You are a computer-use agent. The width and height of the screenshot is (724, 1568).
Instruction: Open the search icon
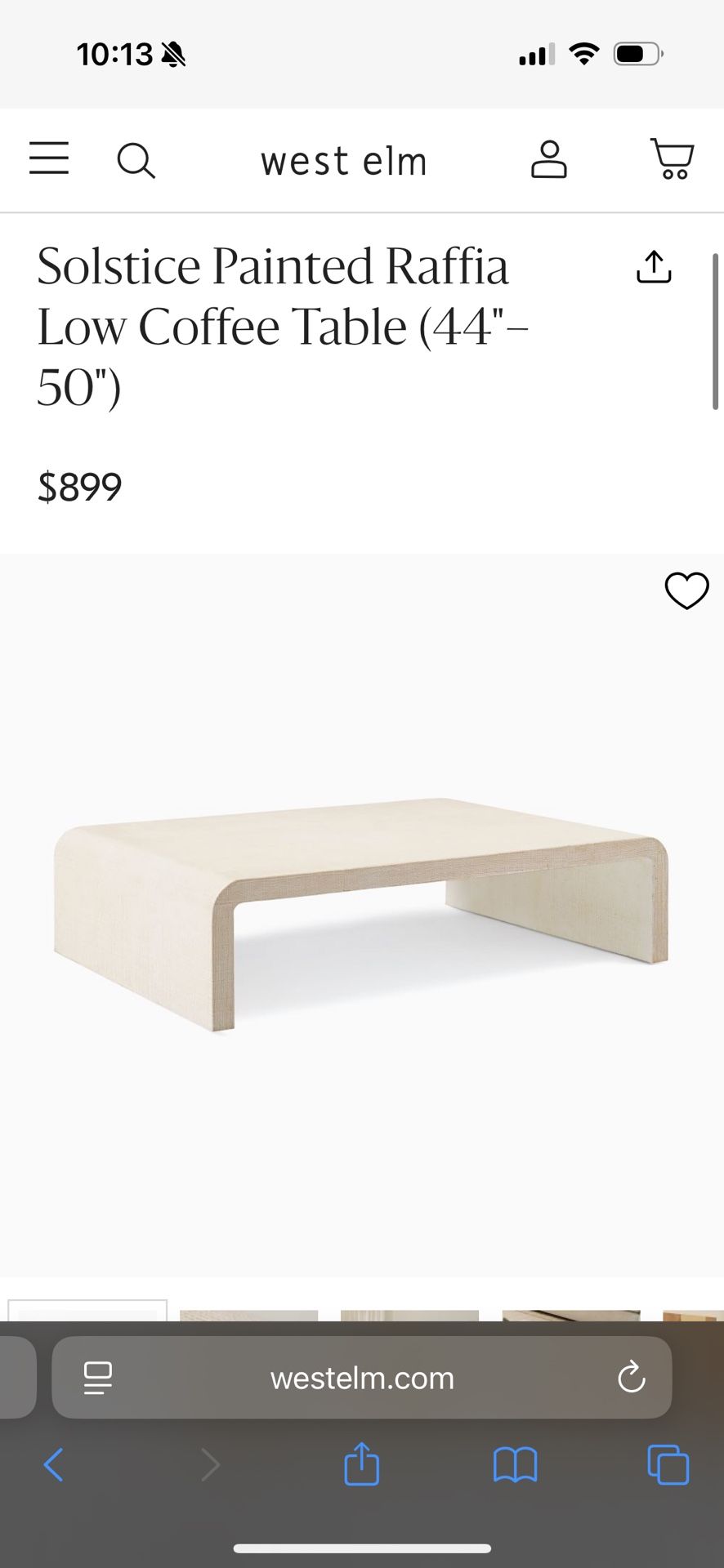tap(136, 161)
